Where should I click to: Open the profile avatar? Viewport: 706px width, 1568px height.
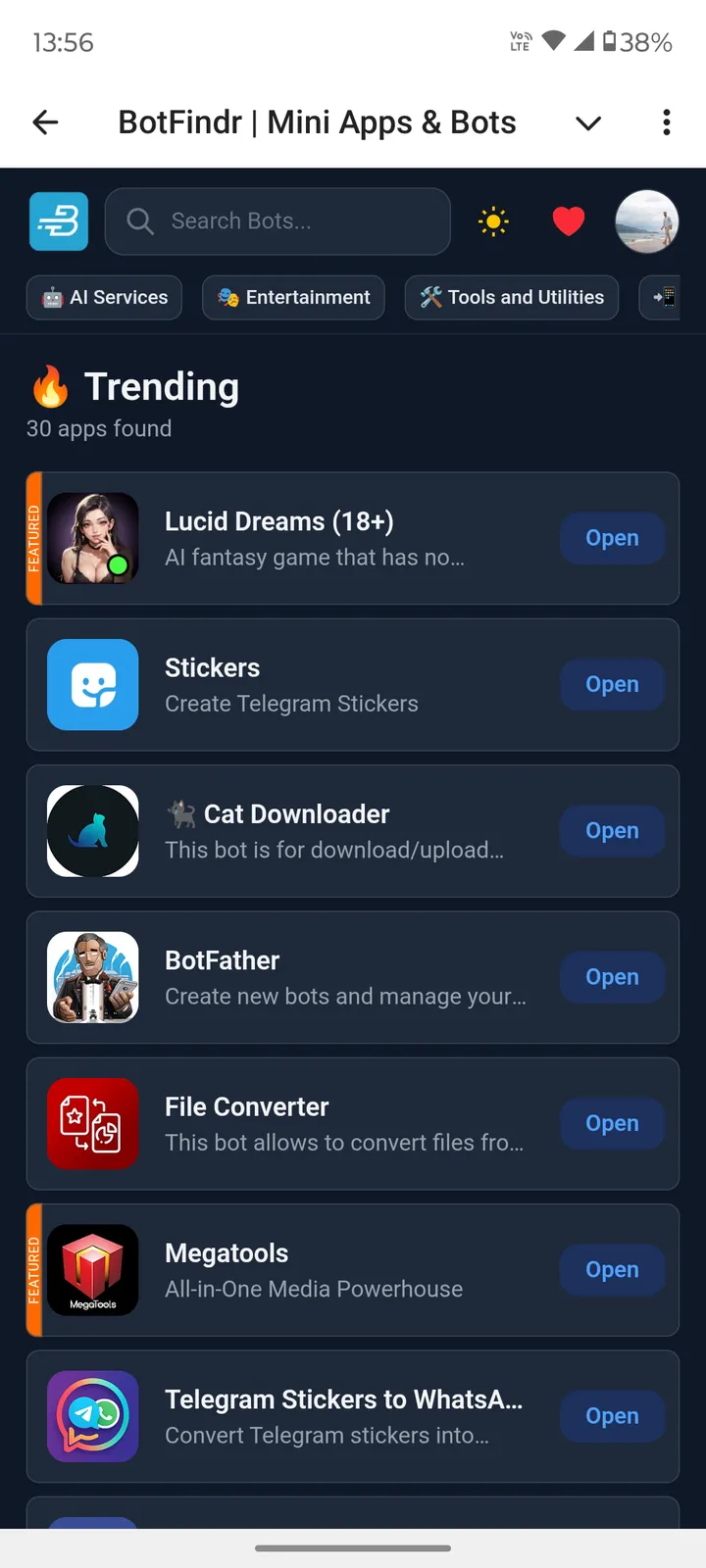tap(647, 221)
